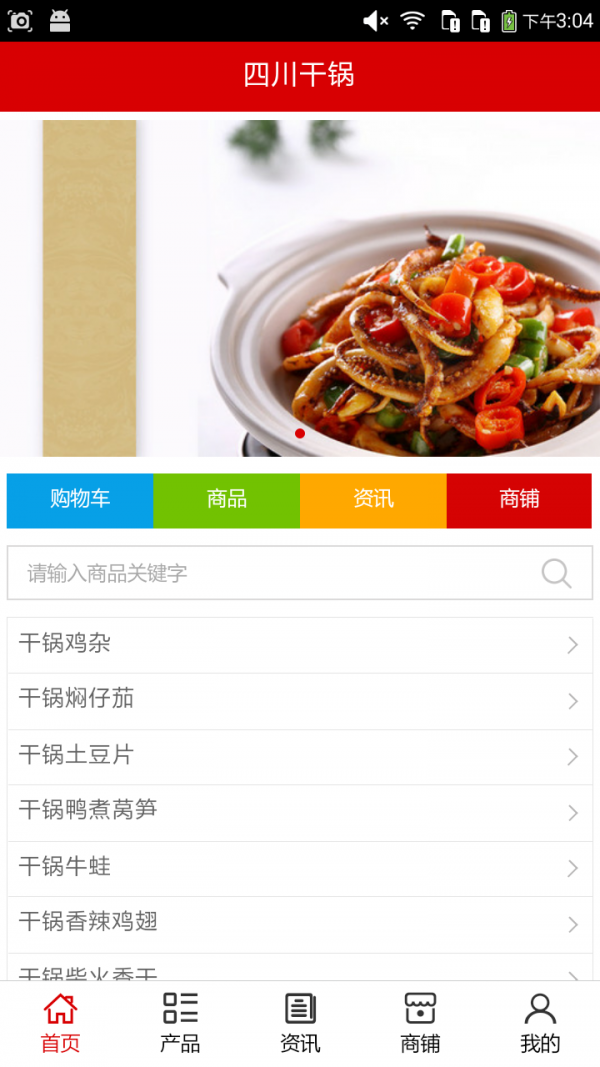
Task: Open the orange 资讯 button
Action: pos(373,500)
